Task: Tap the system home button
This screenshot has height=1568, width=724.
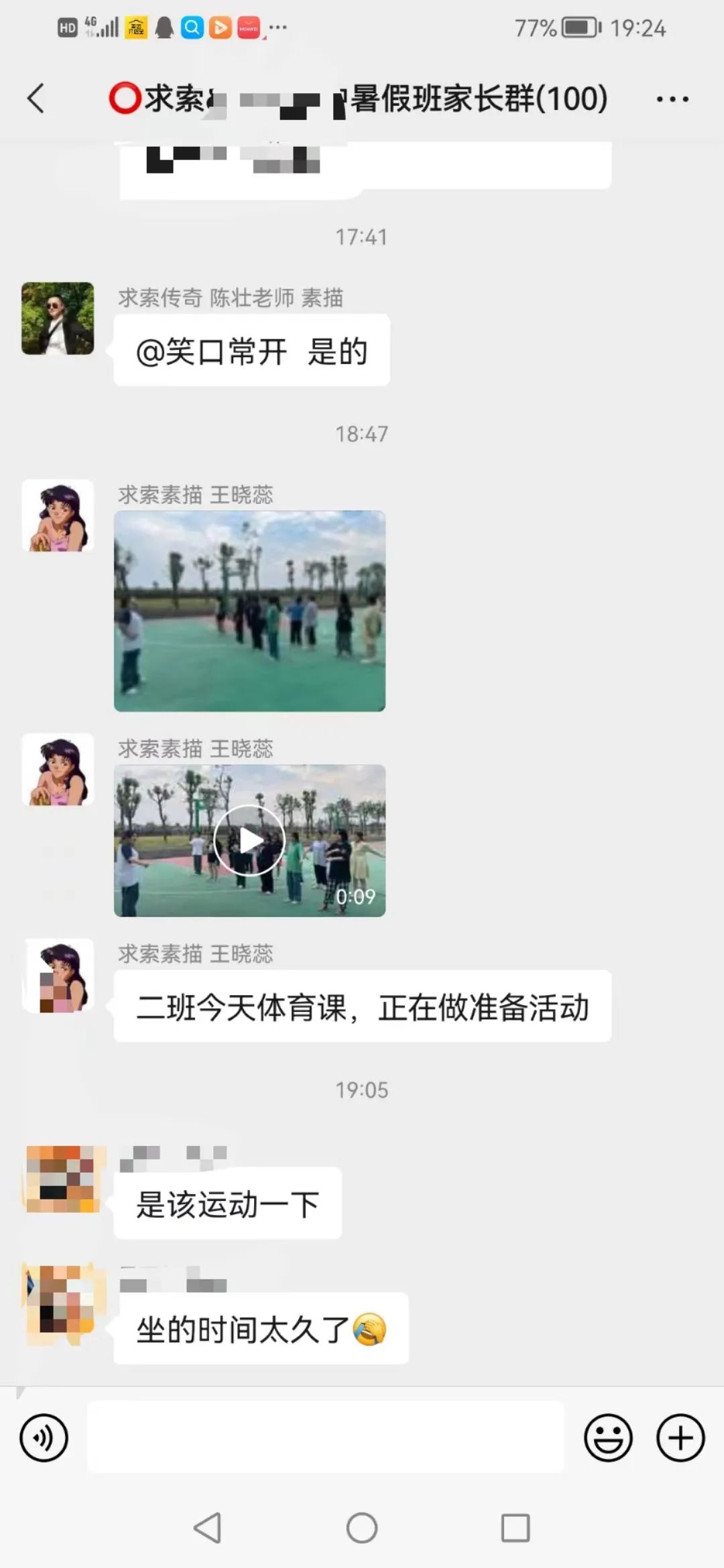Action: 362,1528
